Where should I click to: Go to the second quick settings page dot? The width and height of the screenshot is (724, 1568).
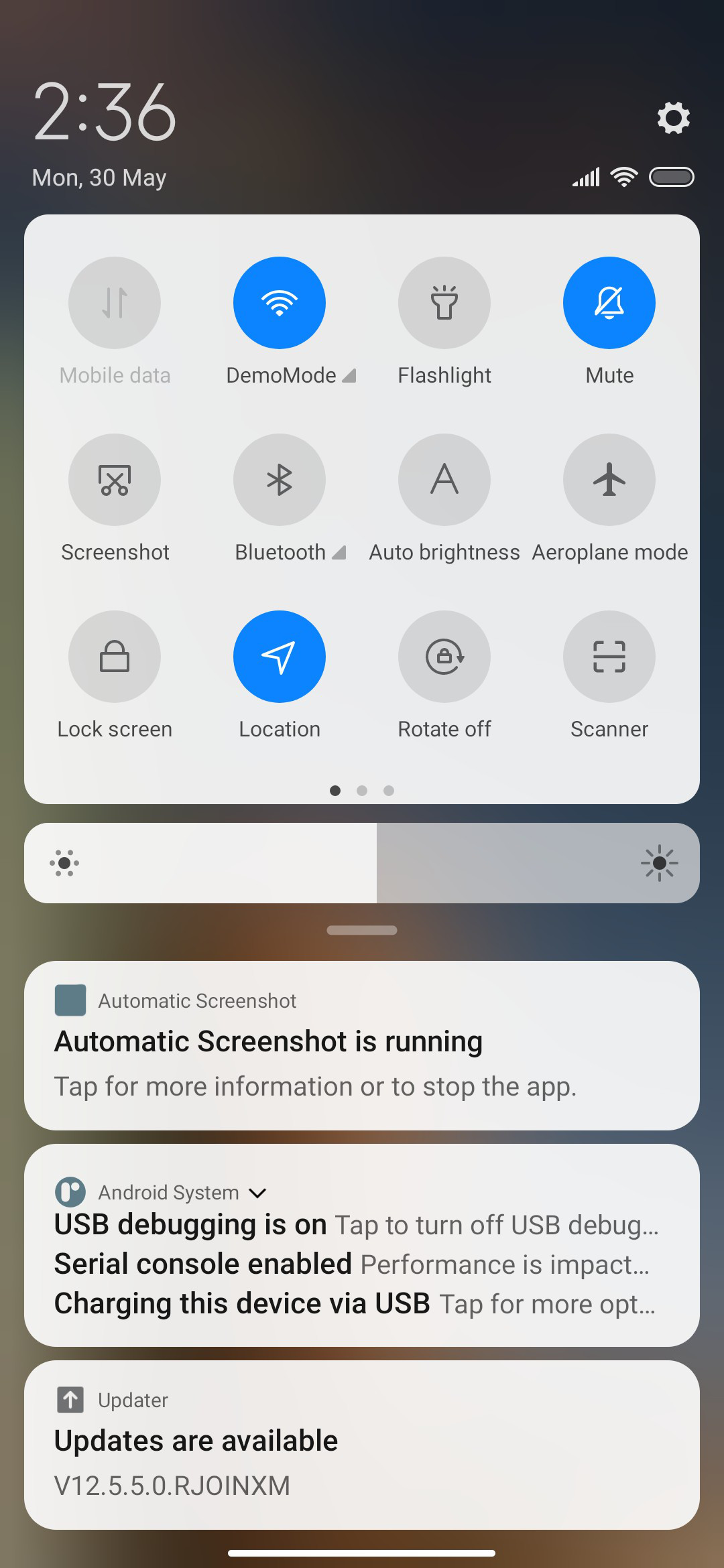[362, 791]
